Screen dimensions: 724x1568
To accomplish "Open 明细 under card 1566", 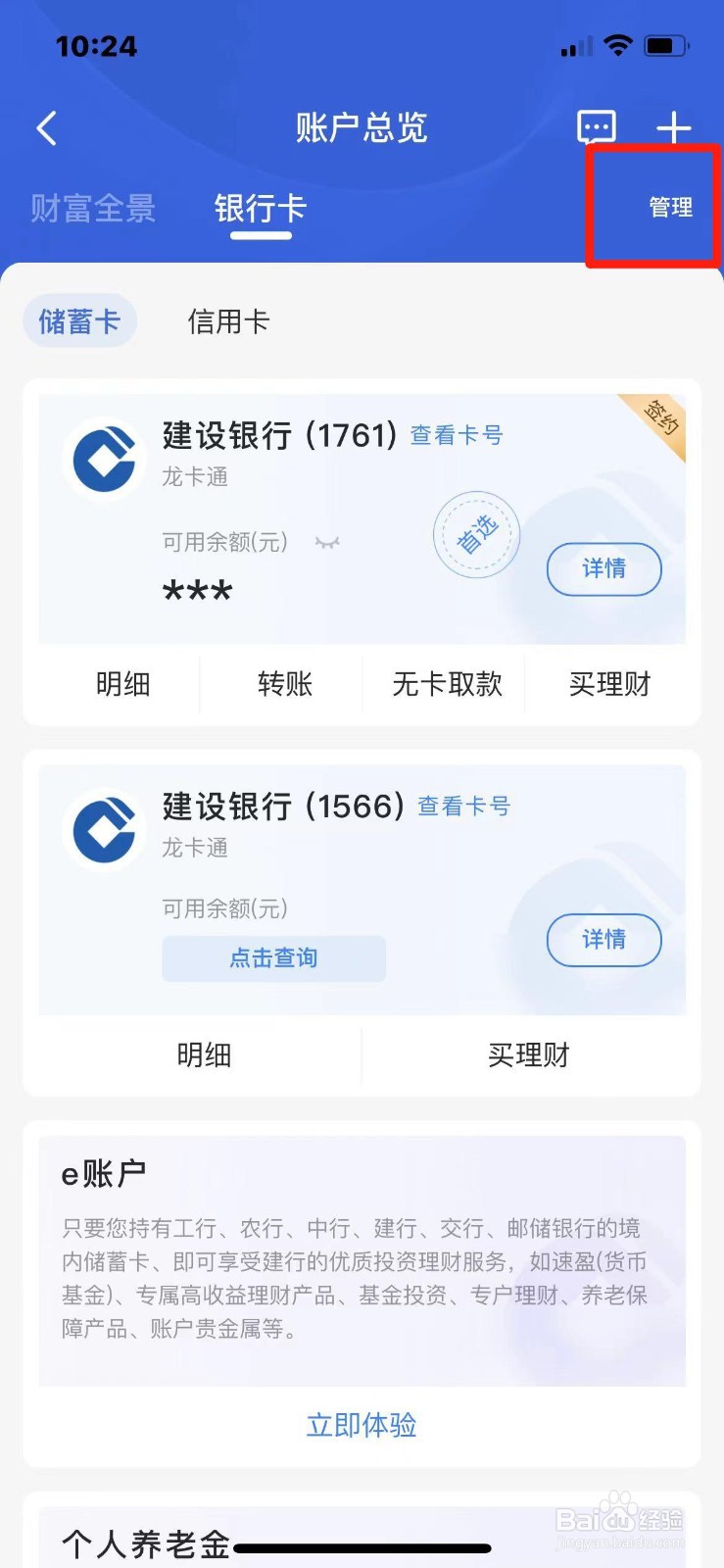I will pyautogui.click(x=204, y=1055).
